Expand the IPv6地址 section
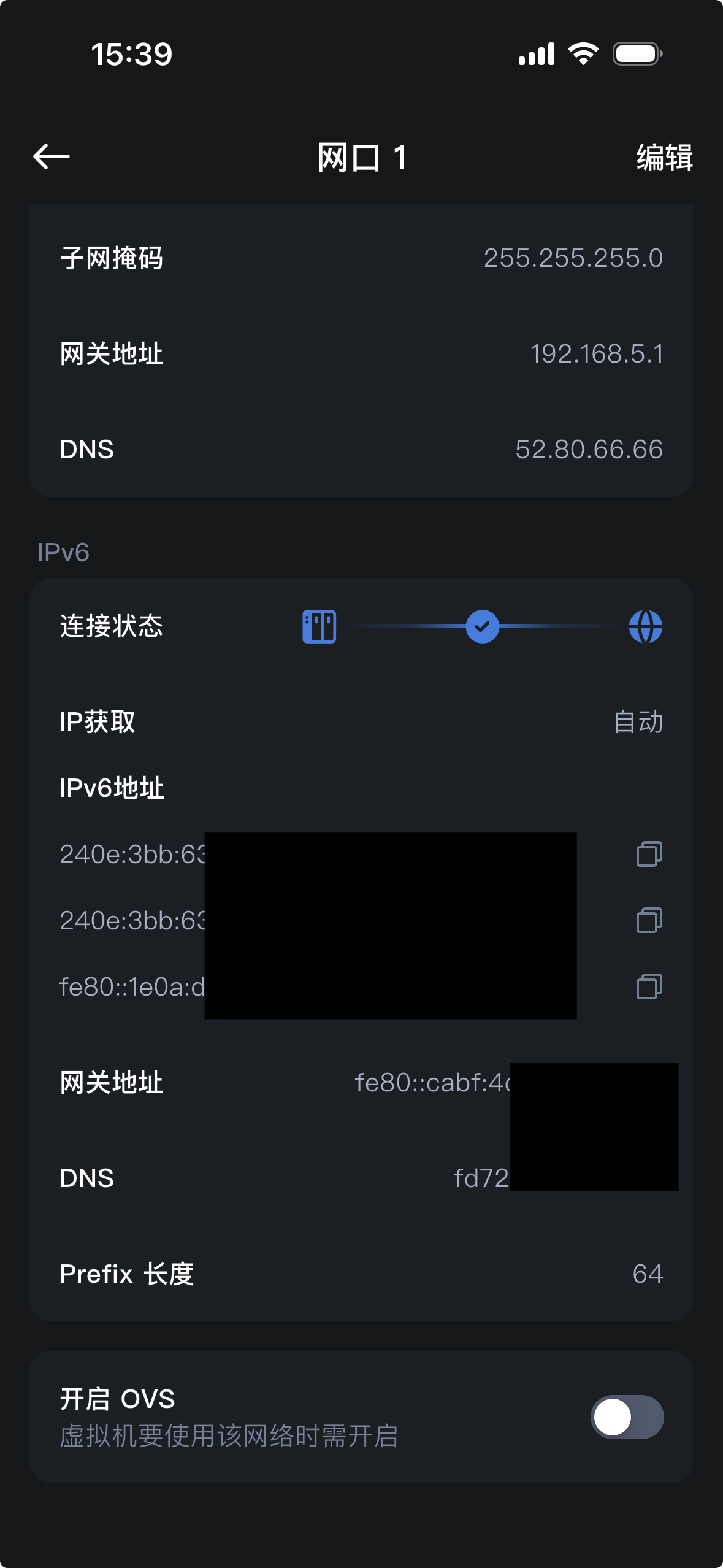Viewport: 723px width, 1568px height. (x=112, y=789)
